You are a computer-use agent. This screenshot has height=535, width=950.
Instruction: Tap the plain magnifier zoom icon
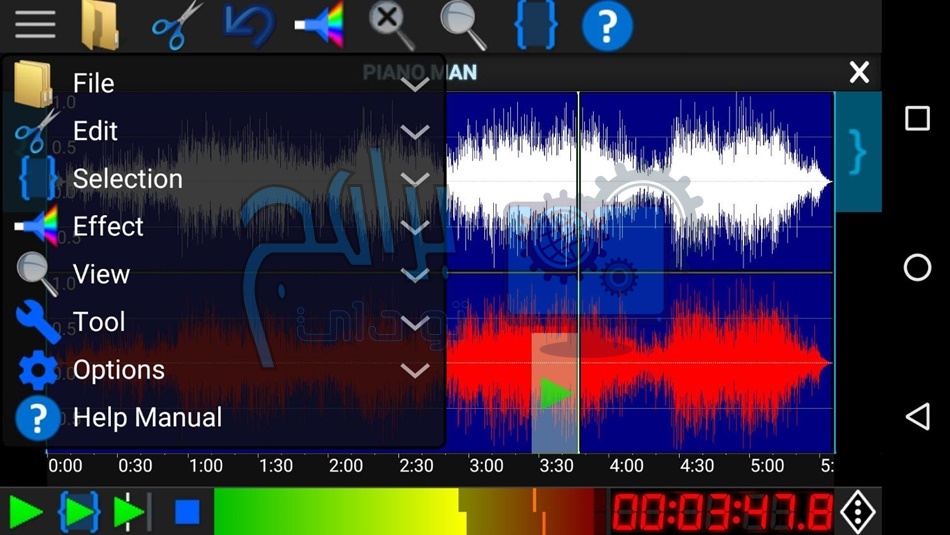(x=463, y=26)
